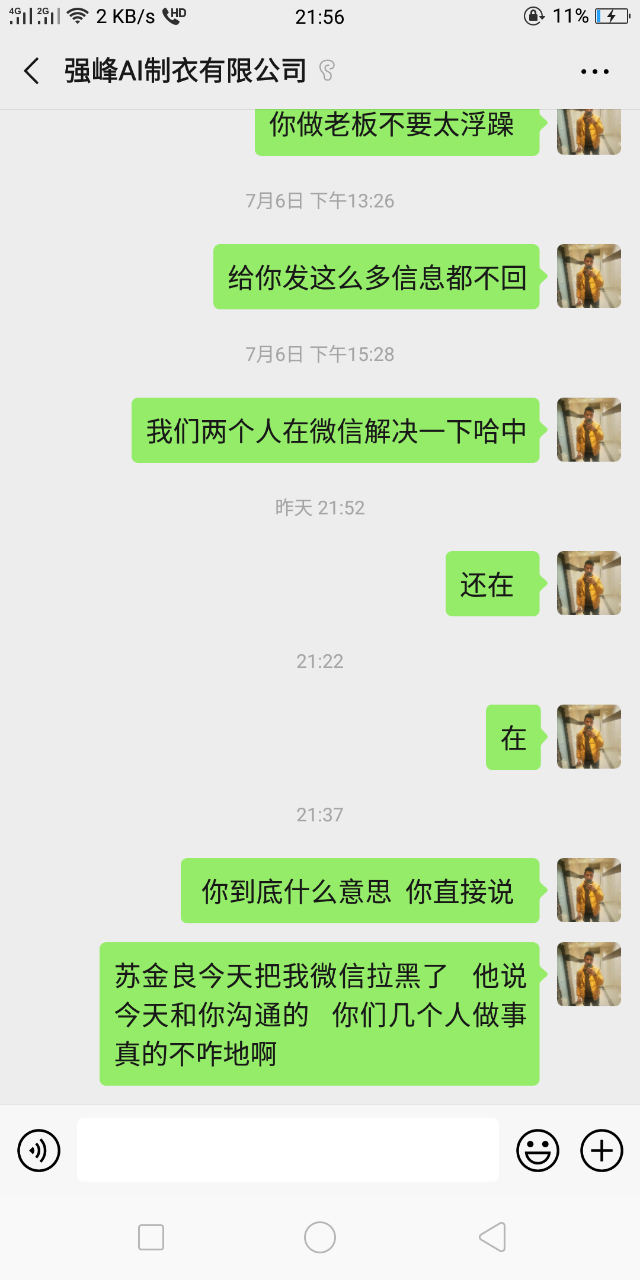This screenshot has width=640, height=1280.
Task: Go to the system home screen
Action: click(x=320, y=1237)
